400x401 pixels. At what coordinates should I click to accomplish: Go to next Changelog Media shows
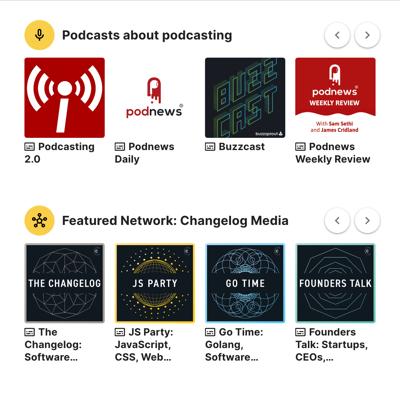(x=367, y=220)
